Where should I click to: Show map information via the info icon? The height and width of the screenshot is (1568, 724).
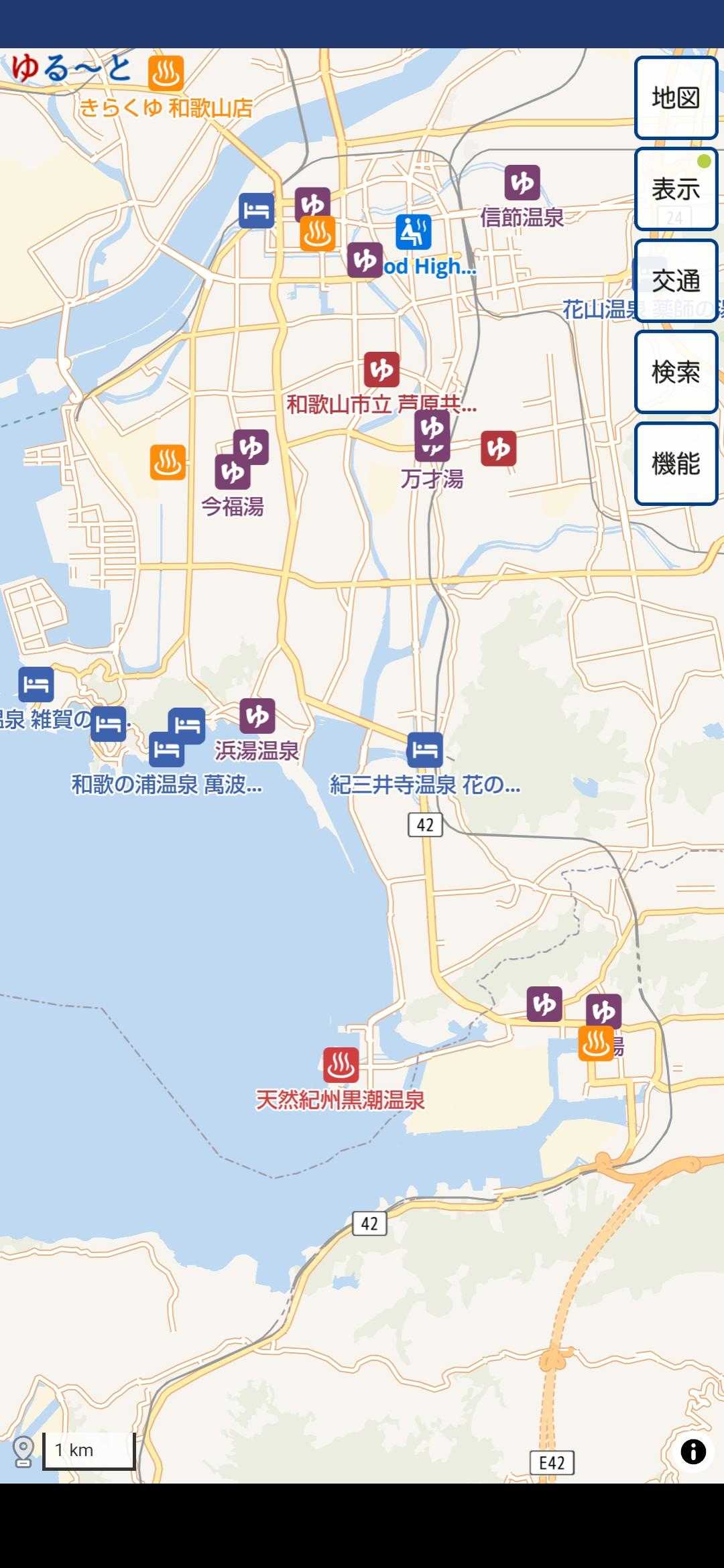693,1451
